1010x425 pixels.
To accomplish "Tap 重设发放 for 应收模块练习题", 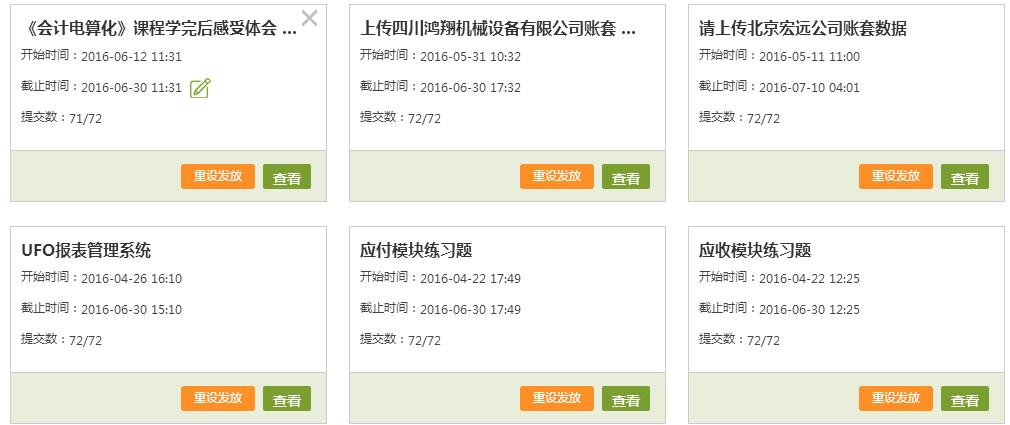I will (x=895, y=398).
